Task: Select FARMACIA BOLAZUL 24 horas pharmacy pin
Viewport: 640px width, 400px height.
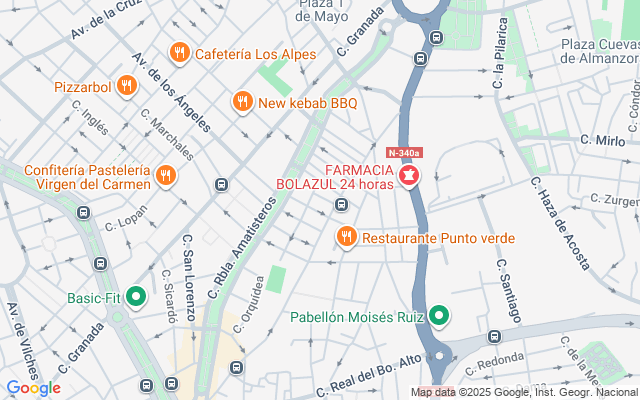Action: [x=409, y=176]
